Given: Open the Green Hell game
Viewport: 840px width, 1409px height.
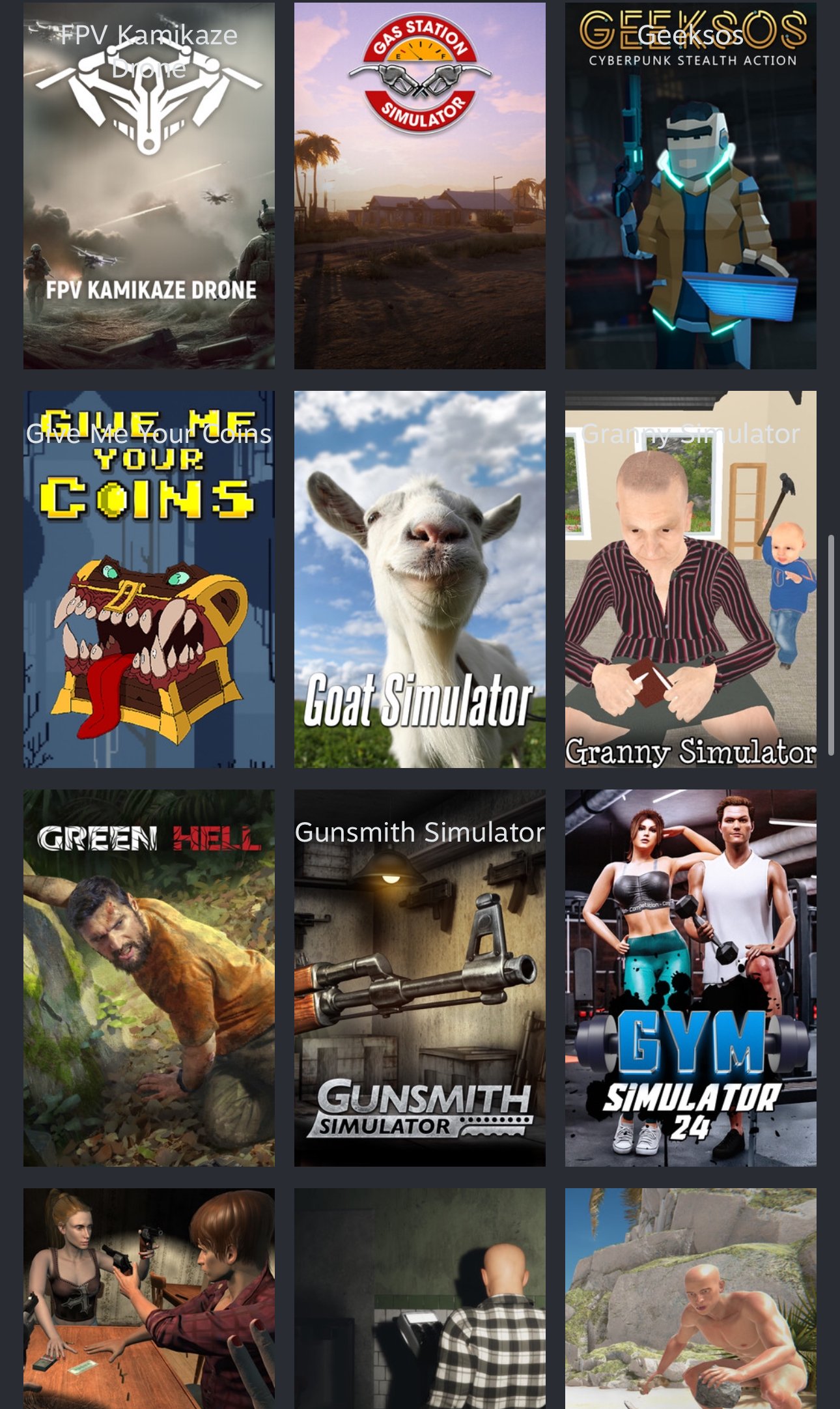Looking at the screenshot, I should (148, 978).
